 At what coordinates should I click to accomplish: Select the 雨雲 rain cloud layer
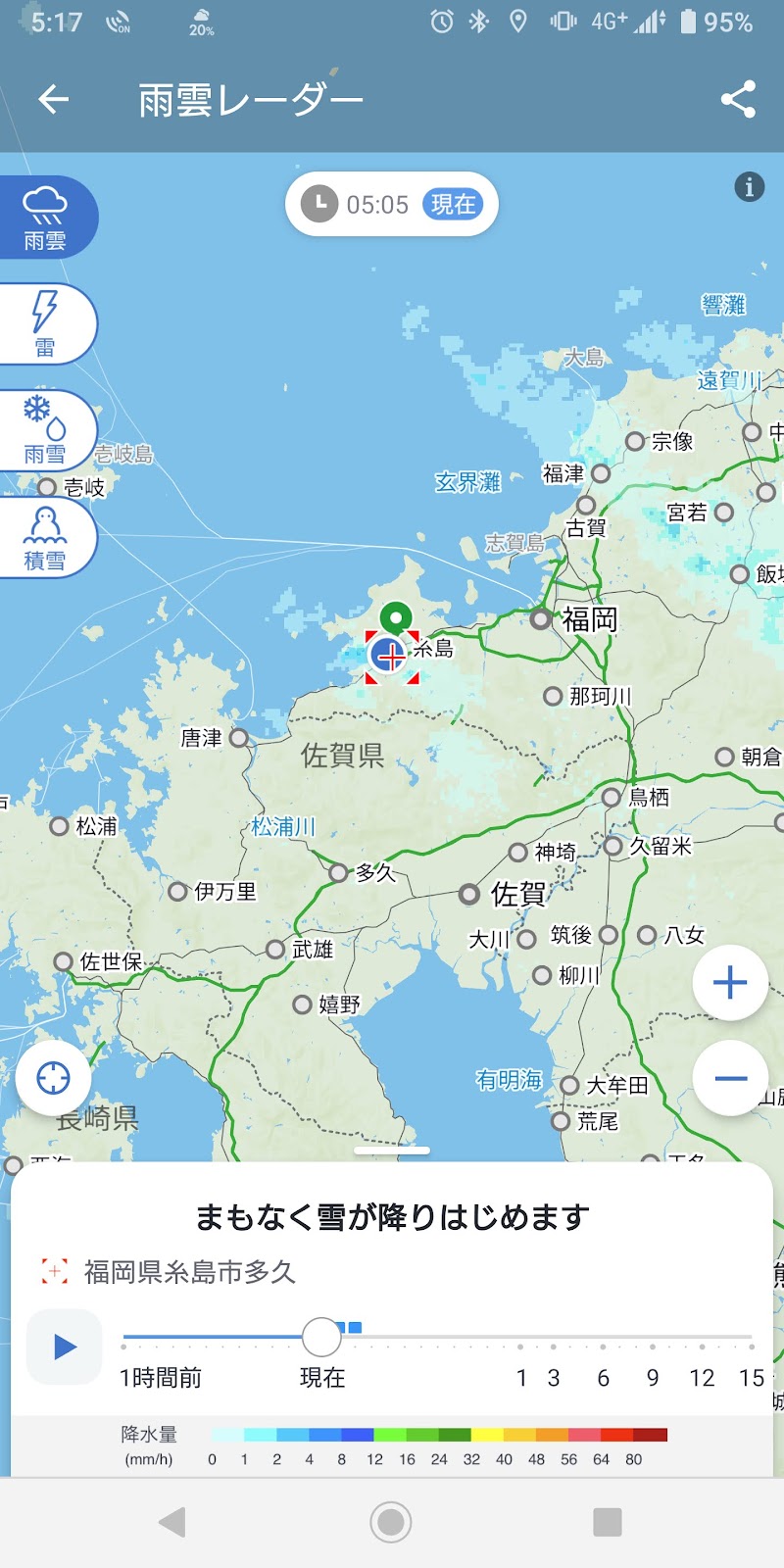(x=45, y=218)
